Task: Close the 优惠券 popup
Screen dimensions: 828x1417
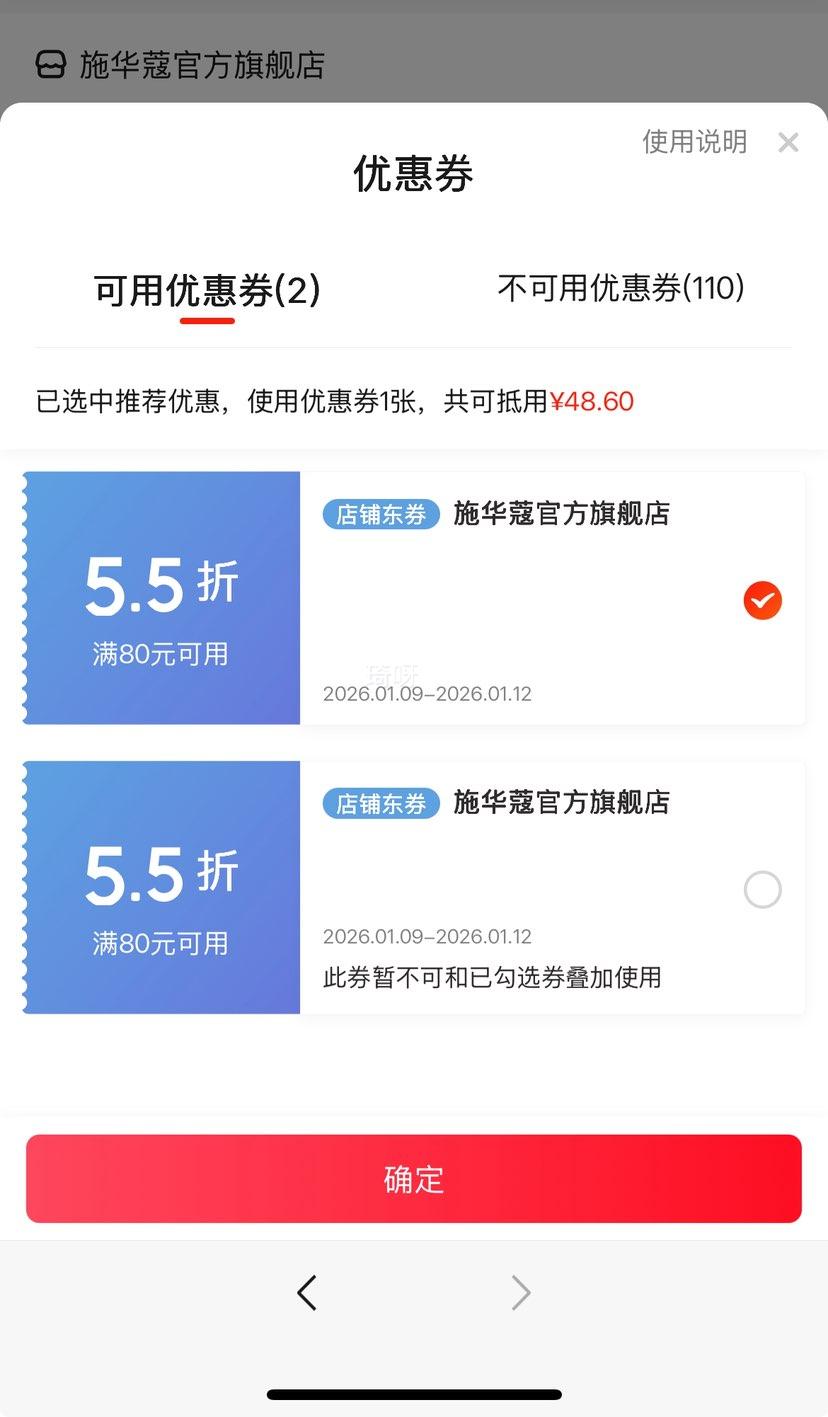Action: [x=788, y=143]
